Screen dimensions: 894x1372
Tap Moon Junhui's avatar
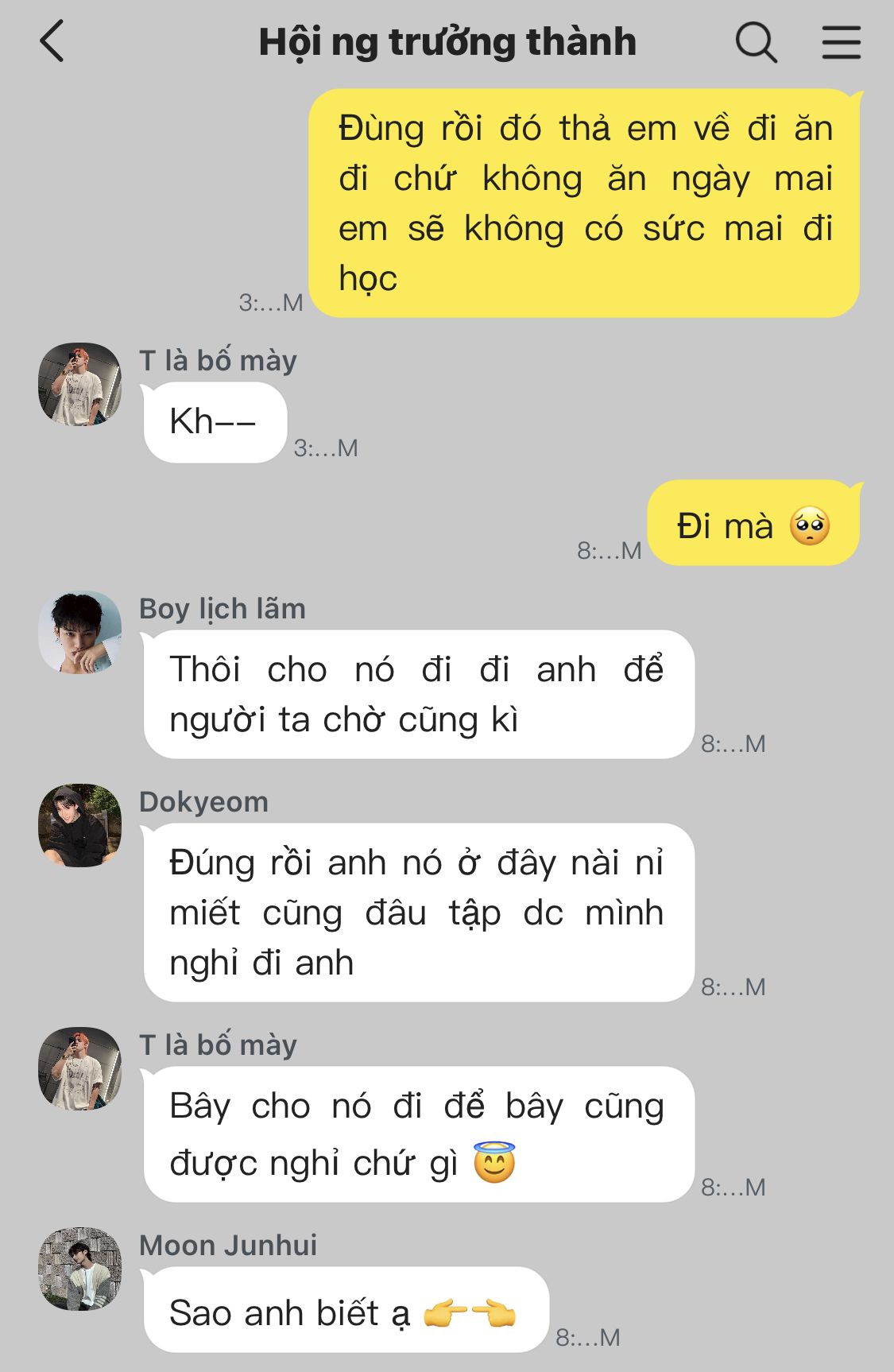pyautogui.click(x=79, y=1269)
